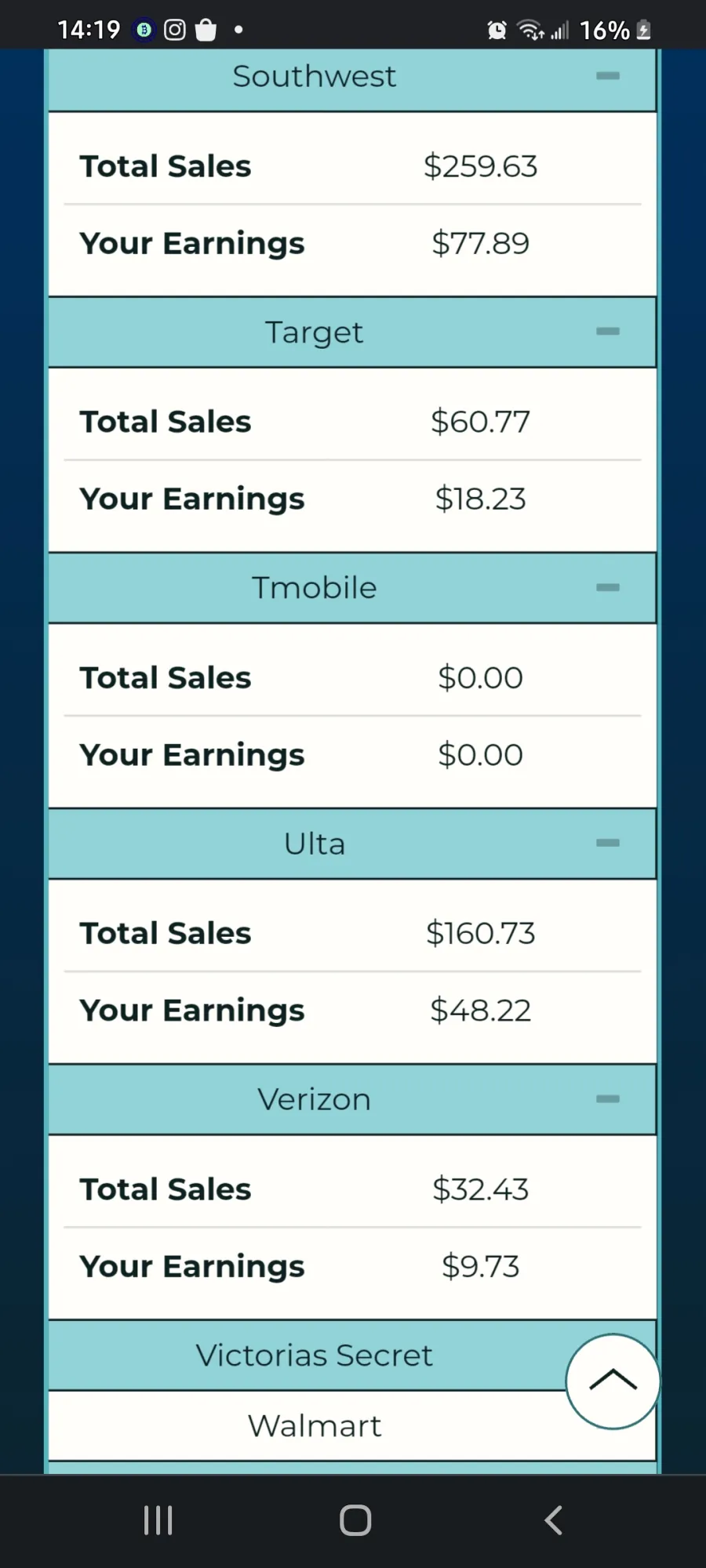The height and width of the screenshot is (1568, 706).
Task: Open recent apps from navigation bar
Action: (x=158, y=1520)
